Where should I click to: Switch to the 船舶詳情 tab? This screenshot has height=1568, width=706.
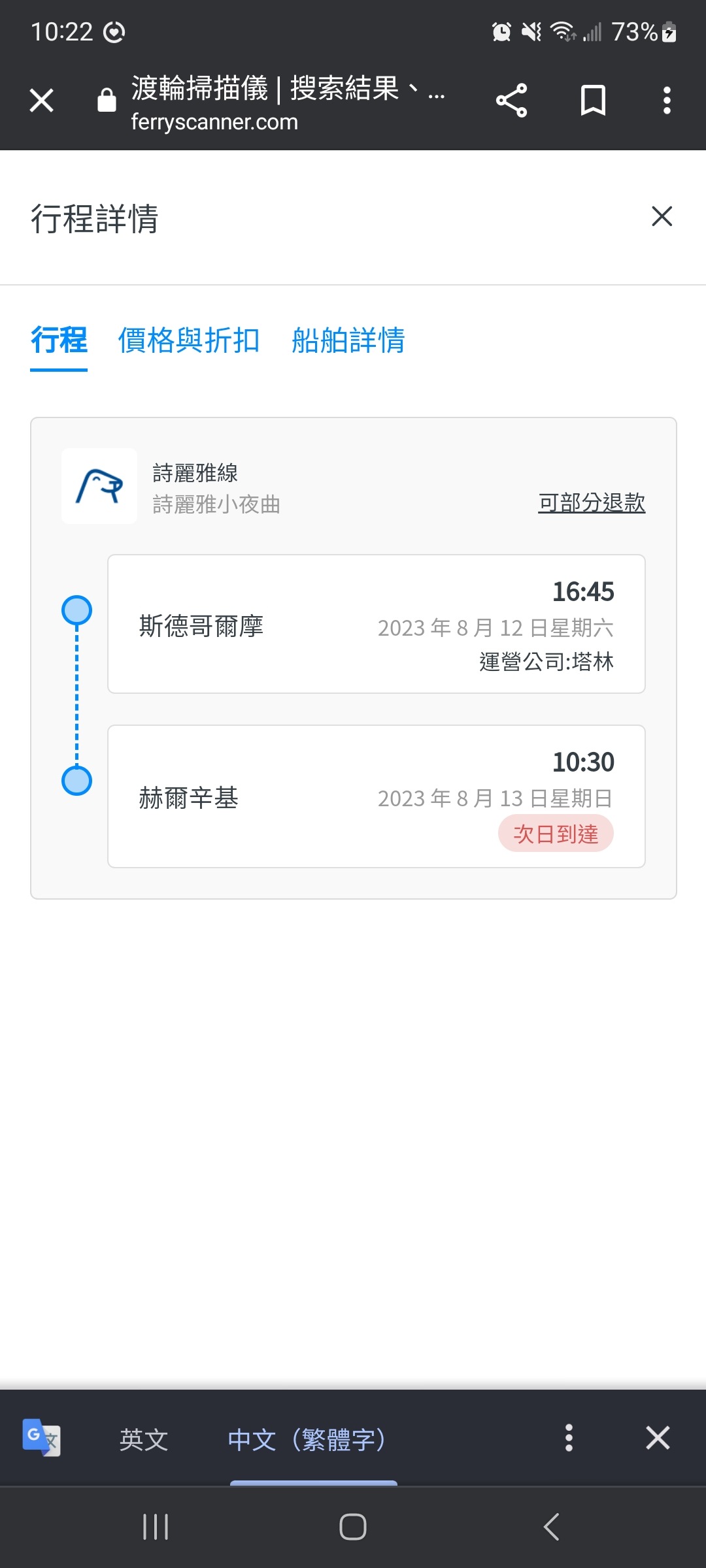348,340
